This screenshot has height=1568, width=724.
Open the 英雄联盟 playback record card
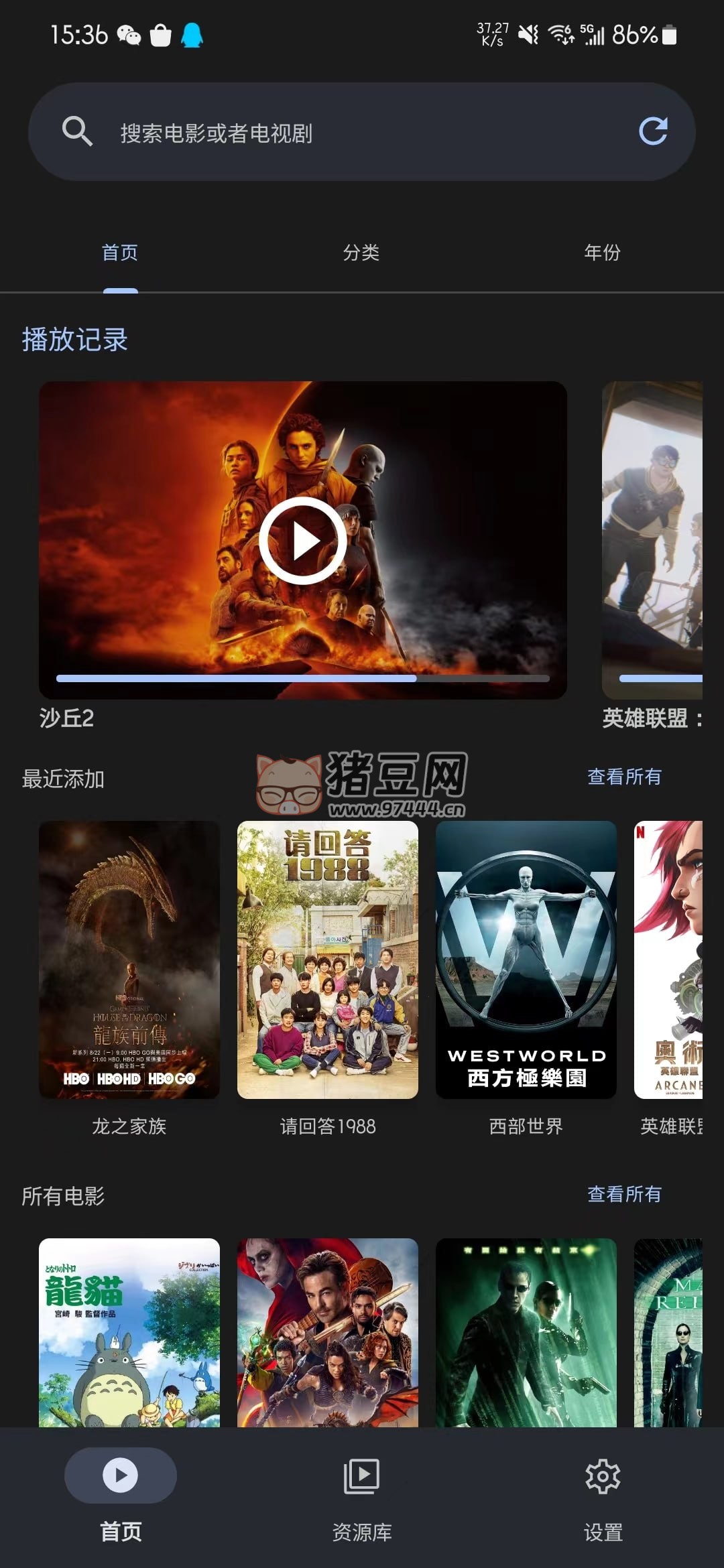pos(652,540)
